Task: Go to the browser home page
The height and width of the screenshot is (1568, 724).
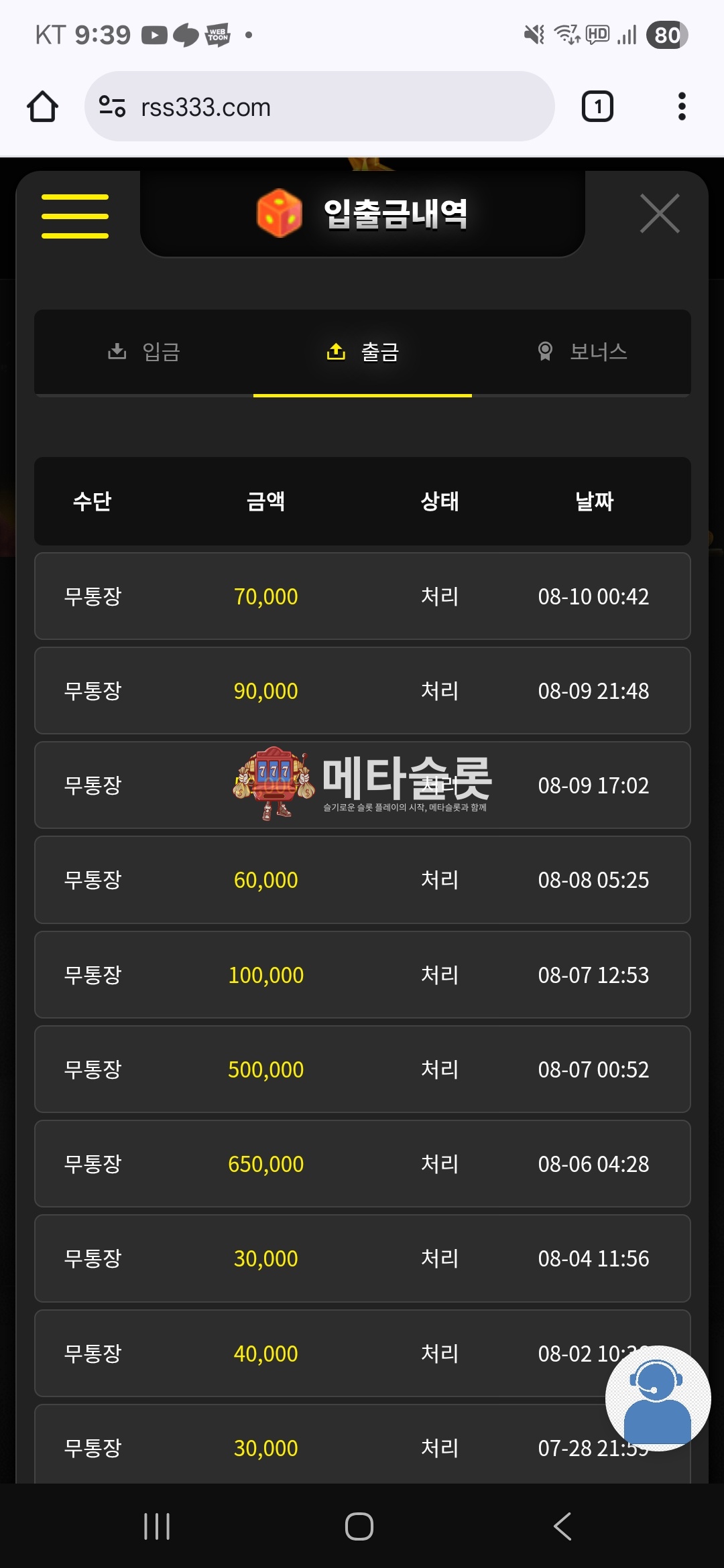Action: (x=43, y=107)
